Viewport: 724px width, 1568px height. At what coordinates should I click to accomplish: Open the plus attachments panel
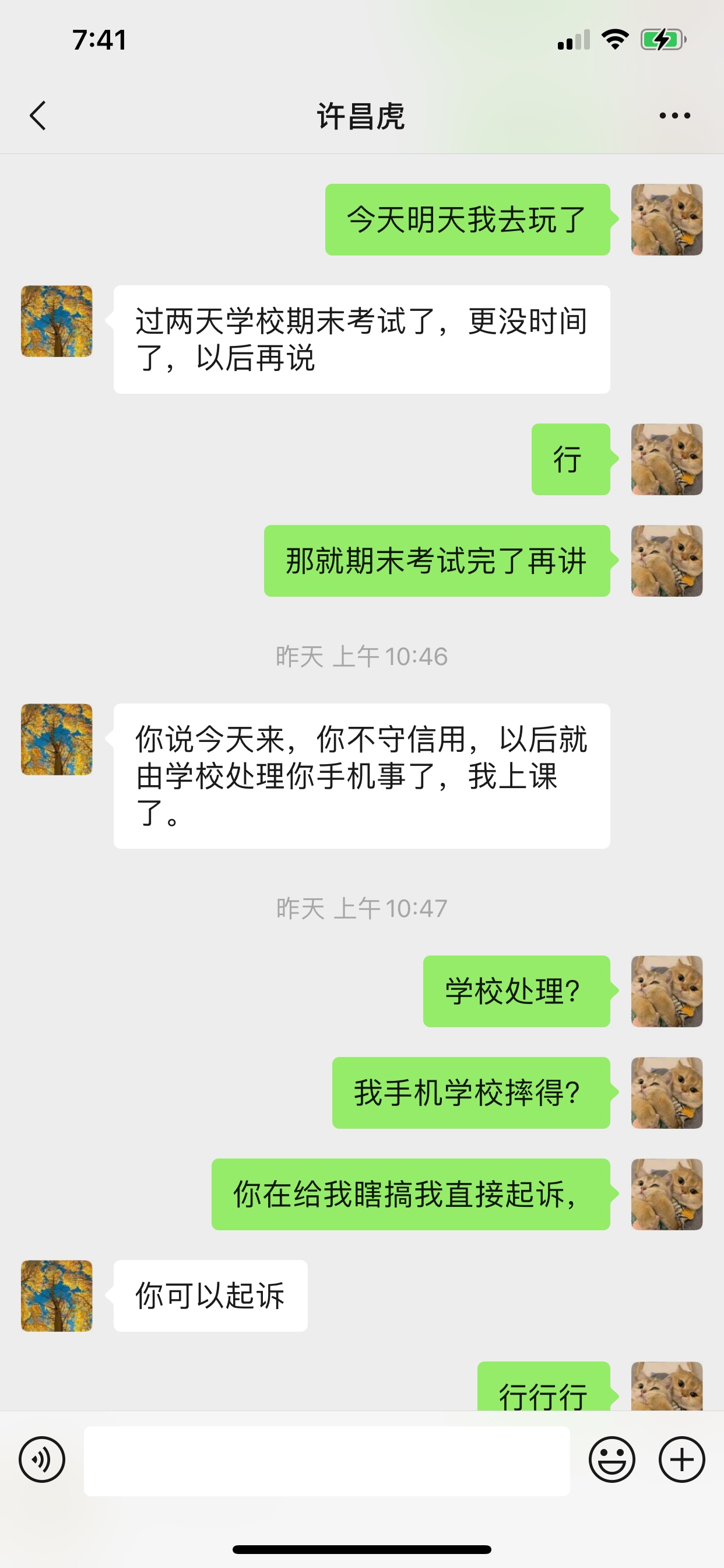pyautogui.click(x=681, y=1459)
